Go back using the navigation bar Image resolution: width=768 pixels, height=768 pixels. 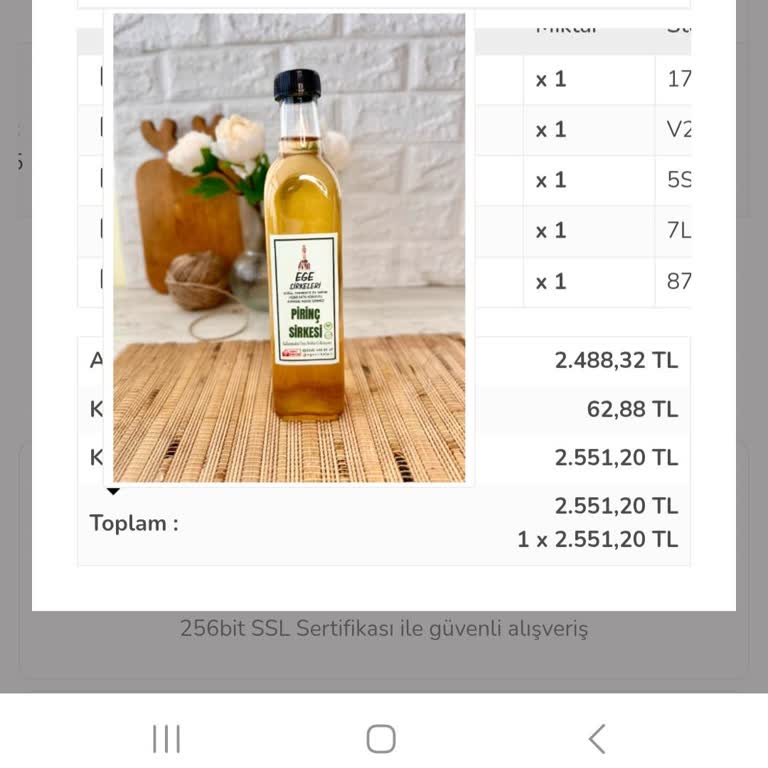pyautogui.click(x=597, y=739)
